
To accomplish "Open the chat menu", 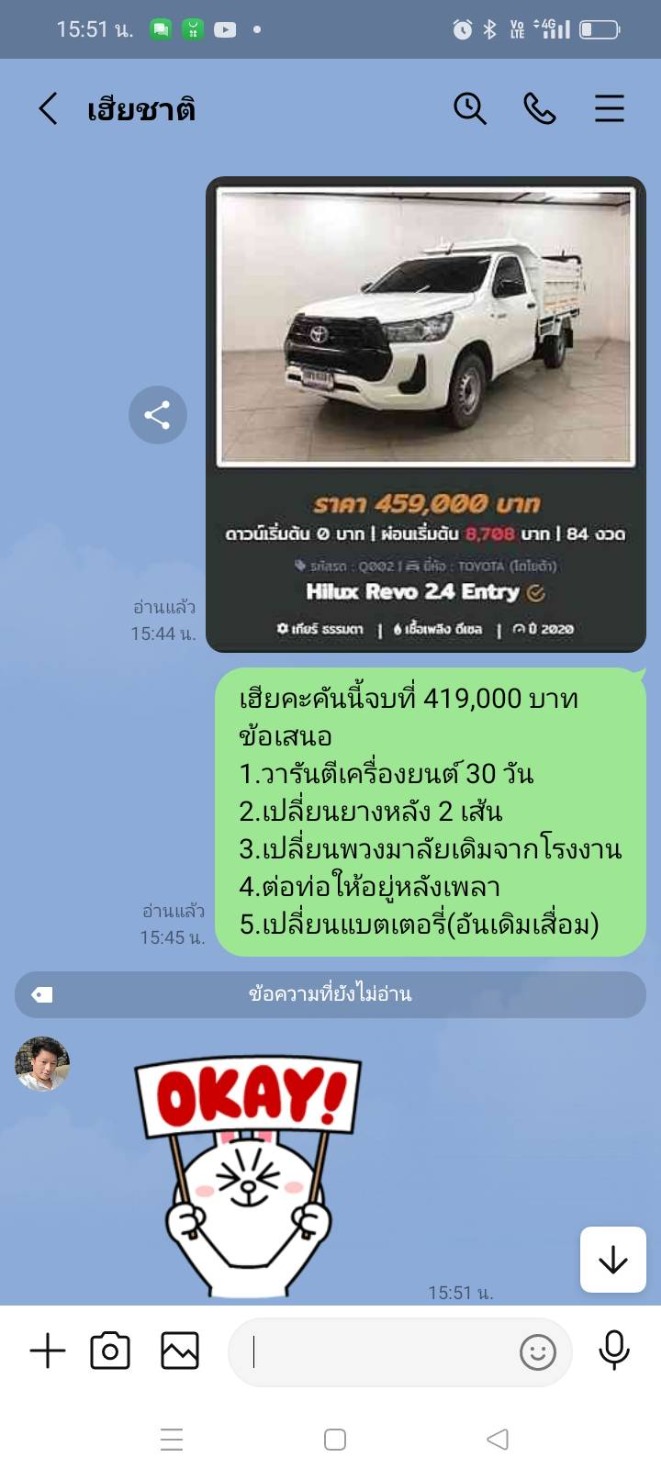I will 609,108.
